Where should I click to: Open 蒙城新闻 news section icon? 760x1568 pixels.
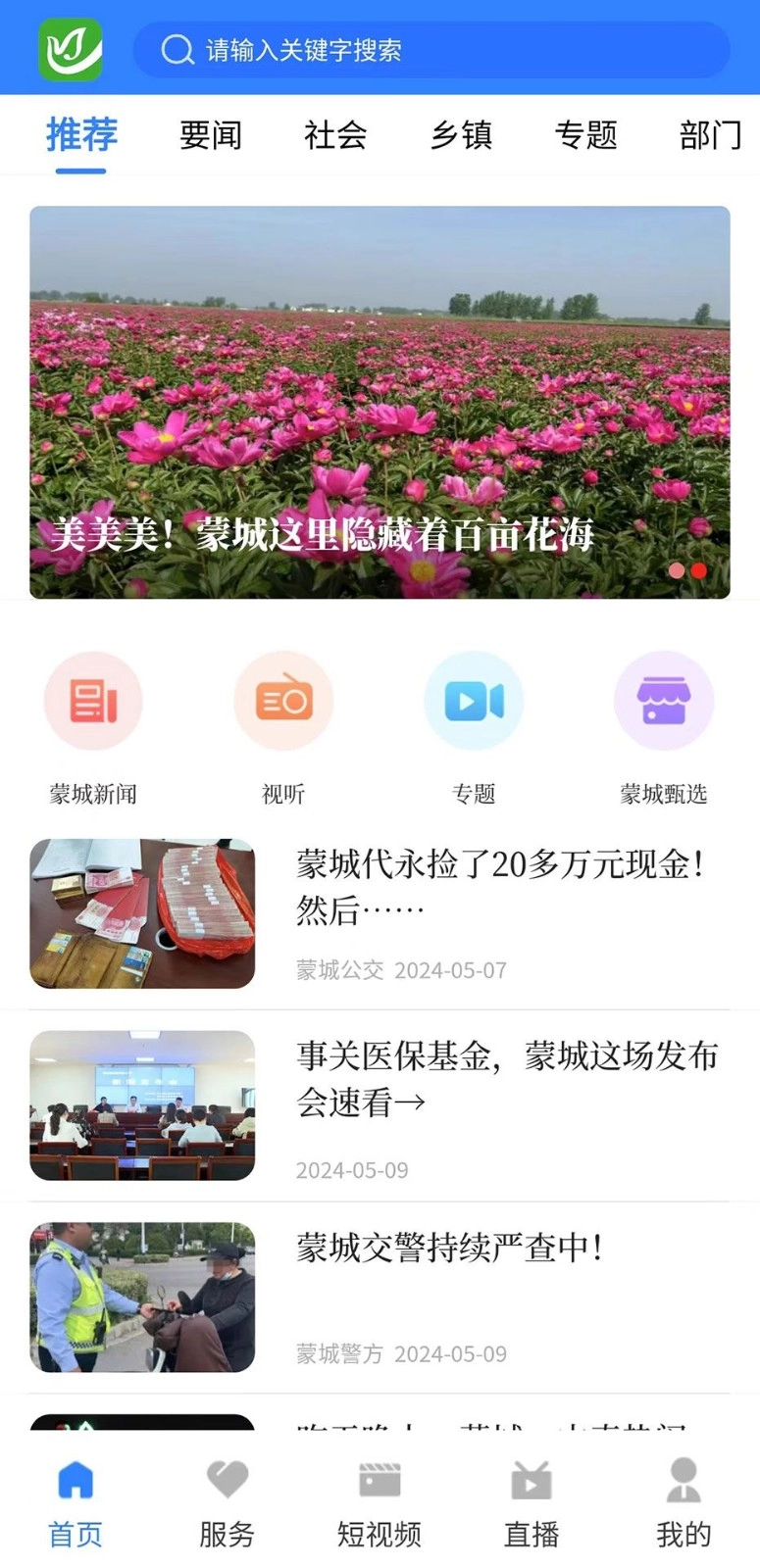[x=93, y=701]
